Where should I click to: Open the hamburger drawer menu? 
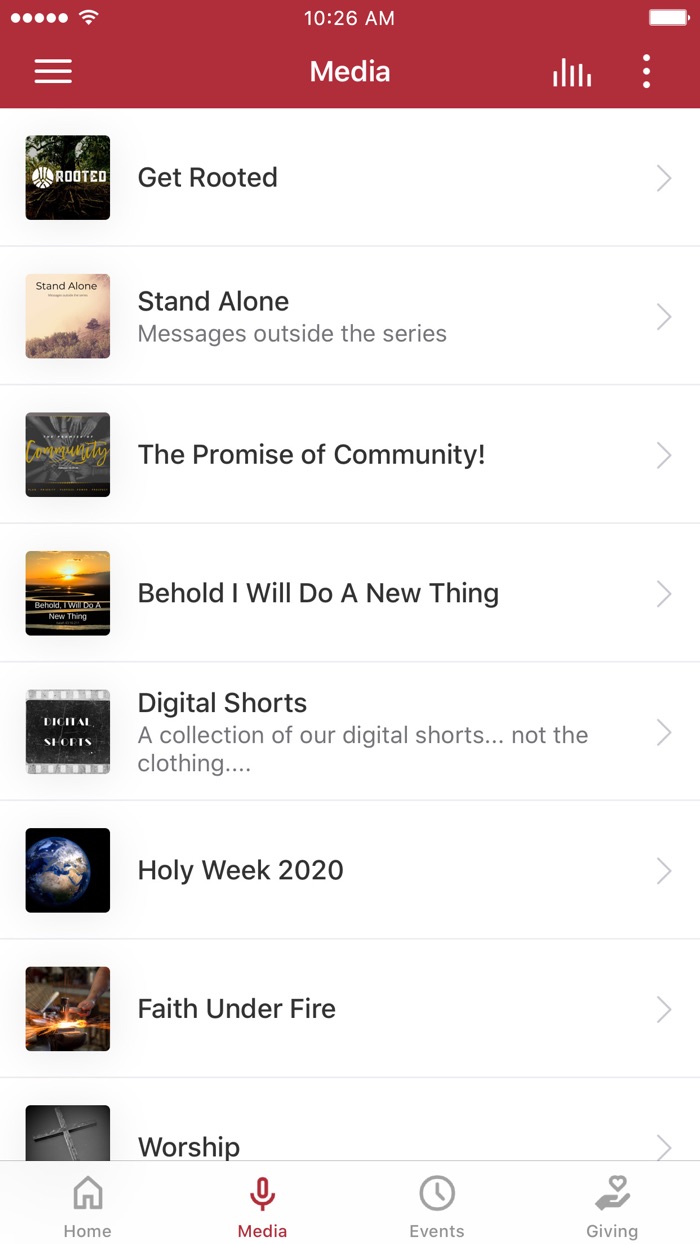[x=53, y=72]
